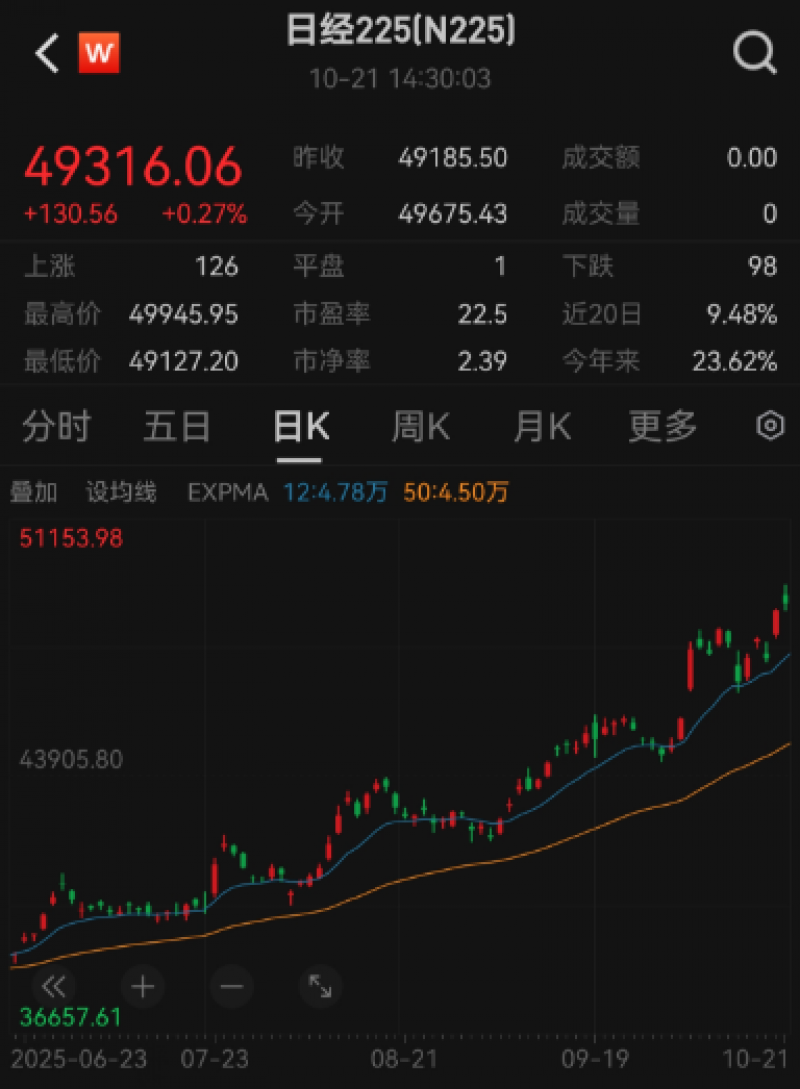The width and height of the screenshot is (800, 1089).
Task: Zoom out using the minus icon
Action: (x=231, y=986)
